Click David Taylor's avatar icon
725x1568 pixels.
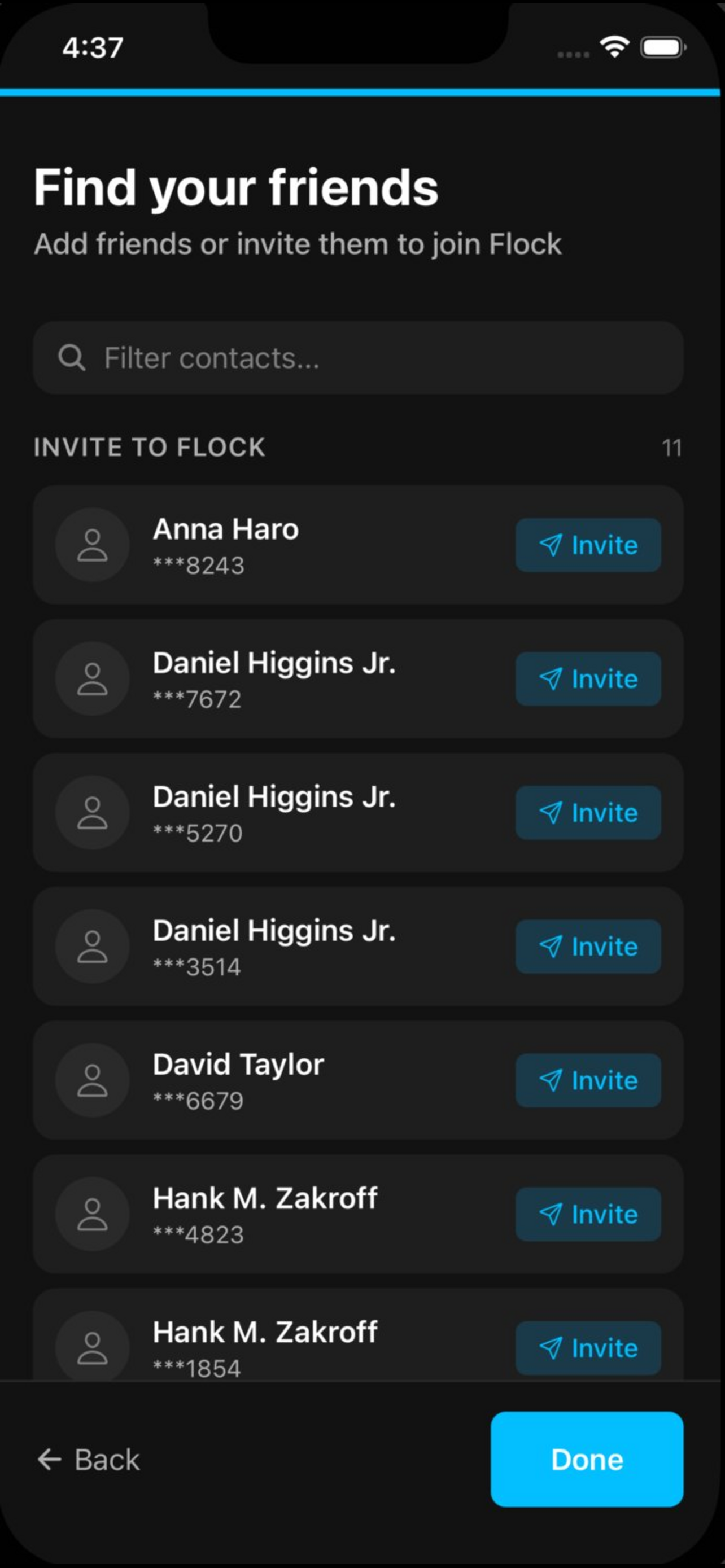pos(92,1080)
